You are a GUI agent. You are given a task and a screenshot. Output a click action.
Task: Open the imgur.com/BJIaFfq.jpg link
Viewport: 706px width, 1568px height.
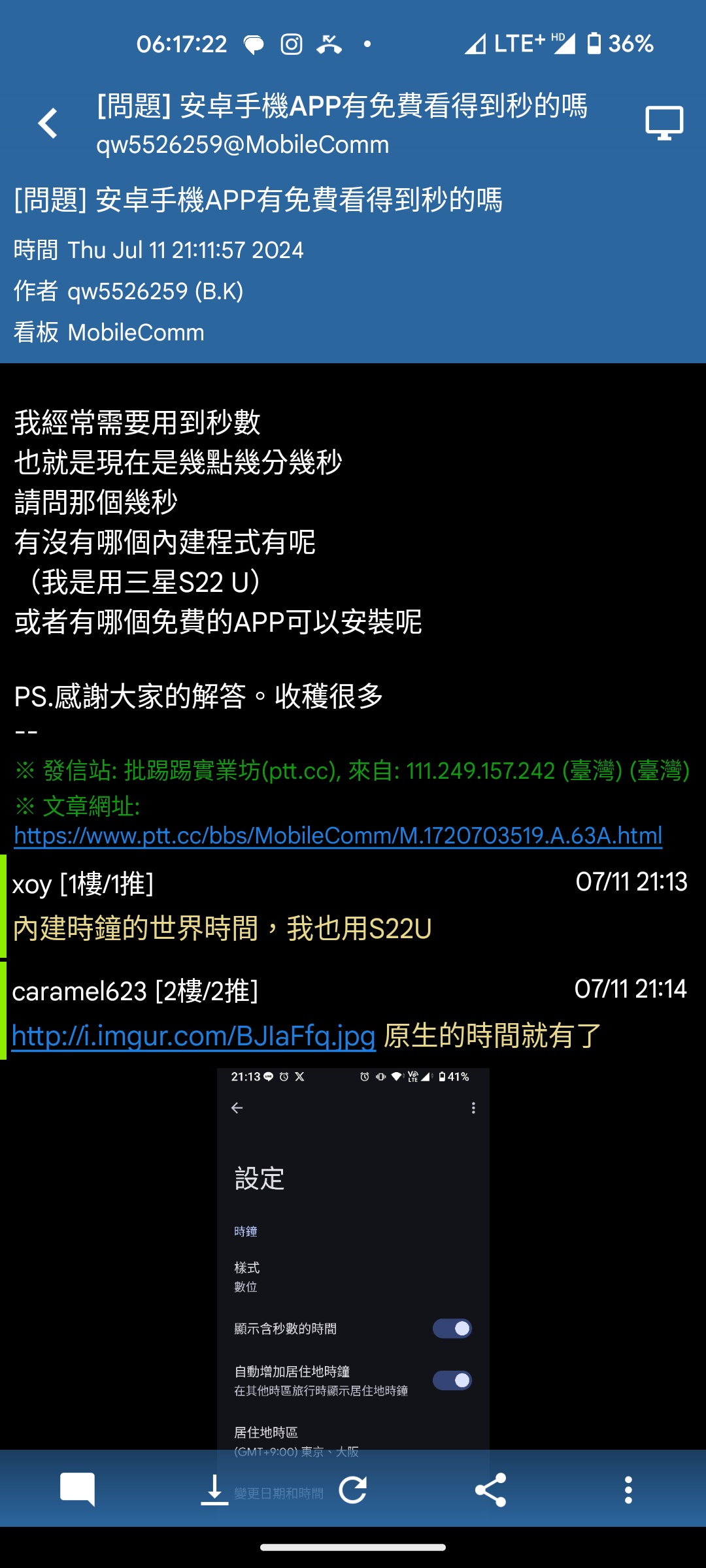(193, 1036)
